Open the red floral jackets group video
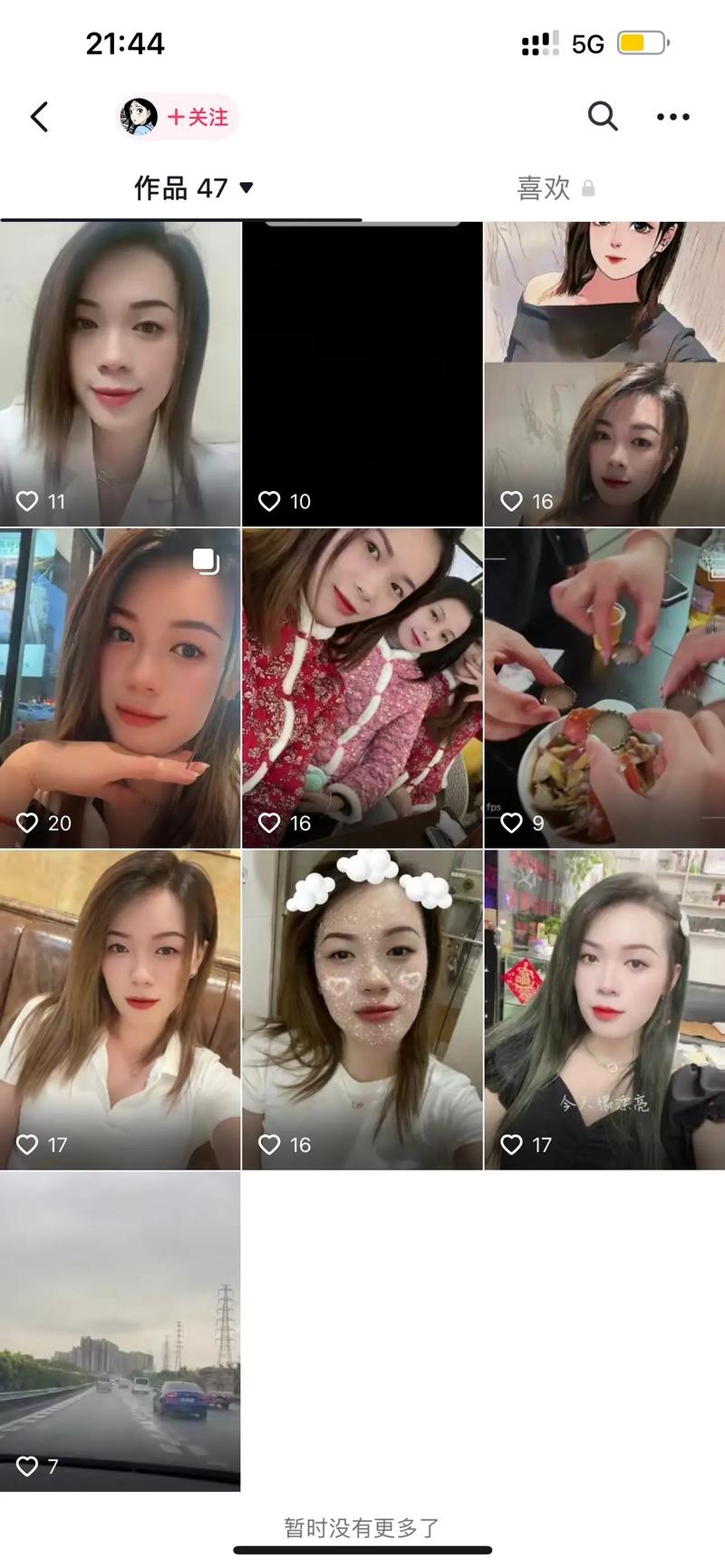Image resolution: width=725 pixels, height=1568 pixels. click(x=362, y=688)
